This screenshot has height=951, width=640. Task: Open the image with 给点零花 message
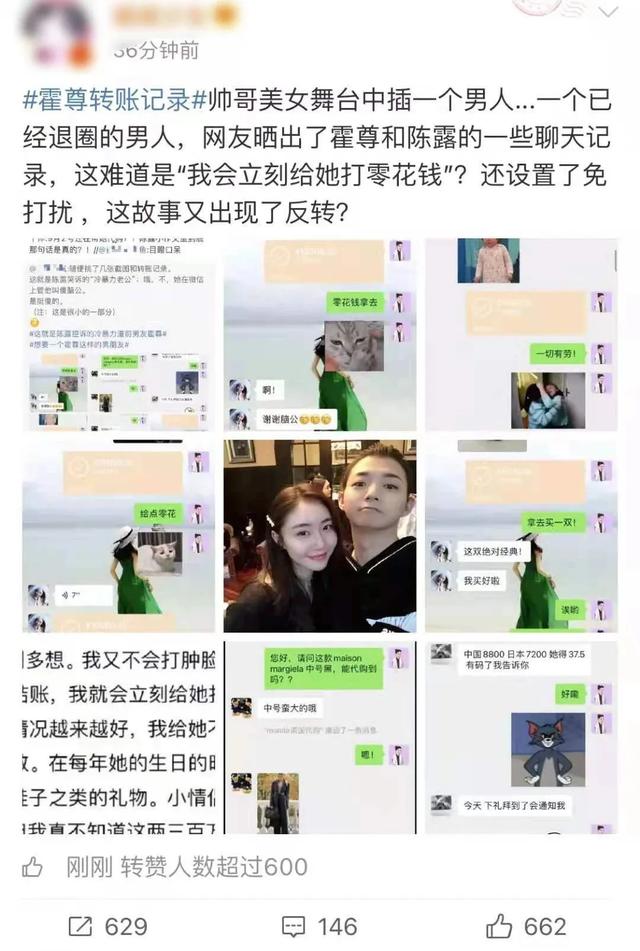tap(119, 536)
